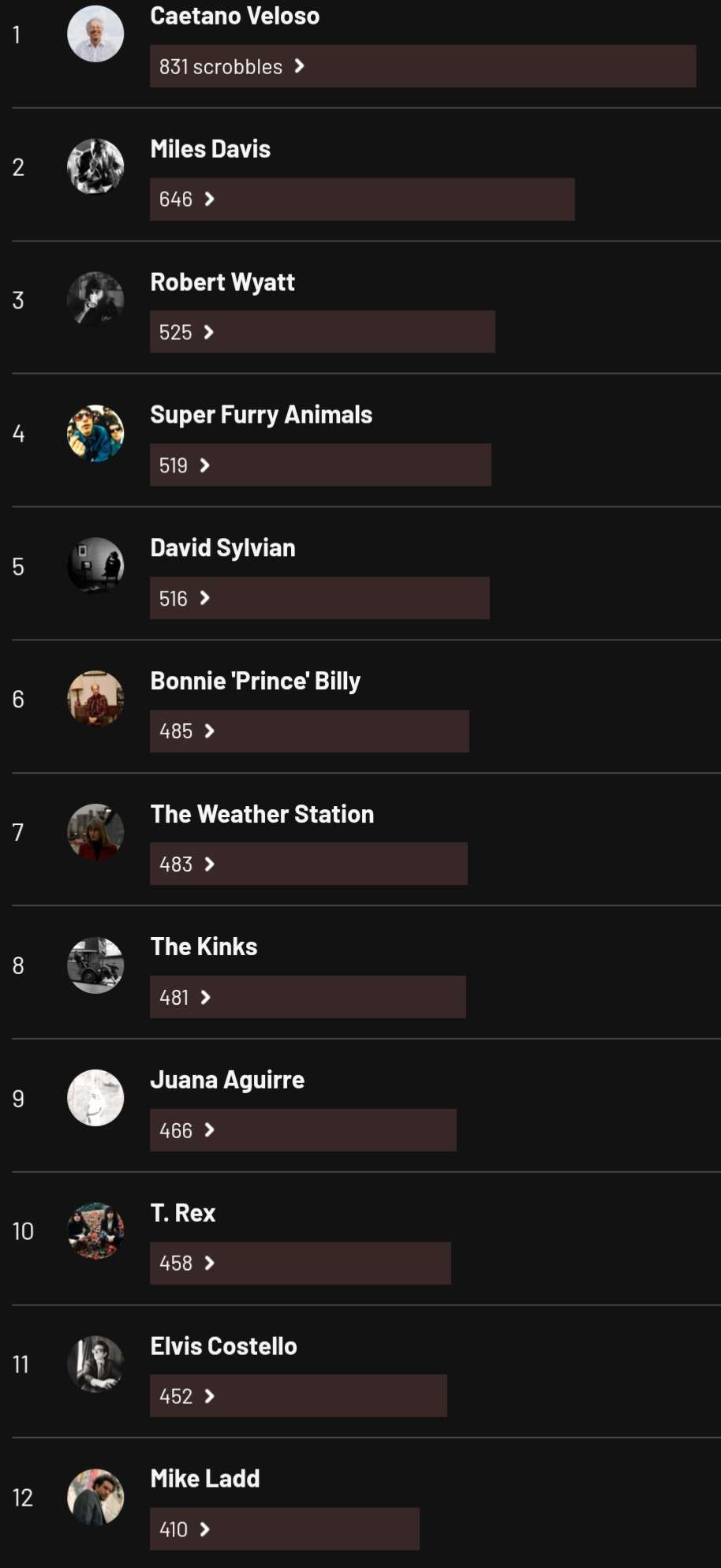
Task: Tap Robert Wyatt's avatar picture
Action: click(95, 300)
